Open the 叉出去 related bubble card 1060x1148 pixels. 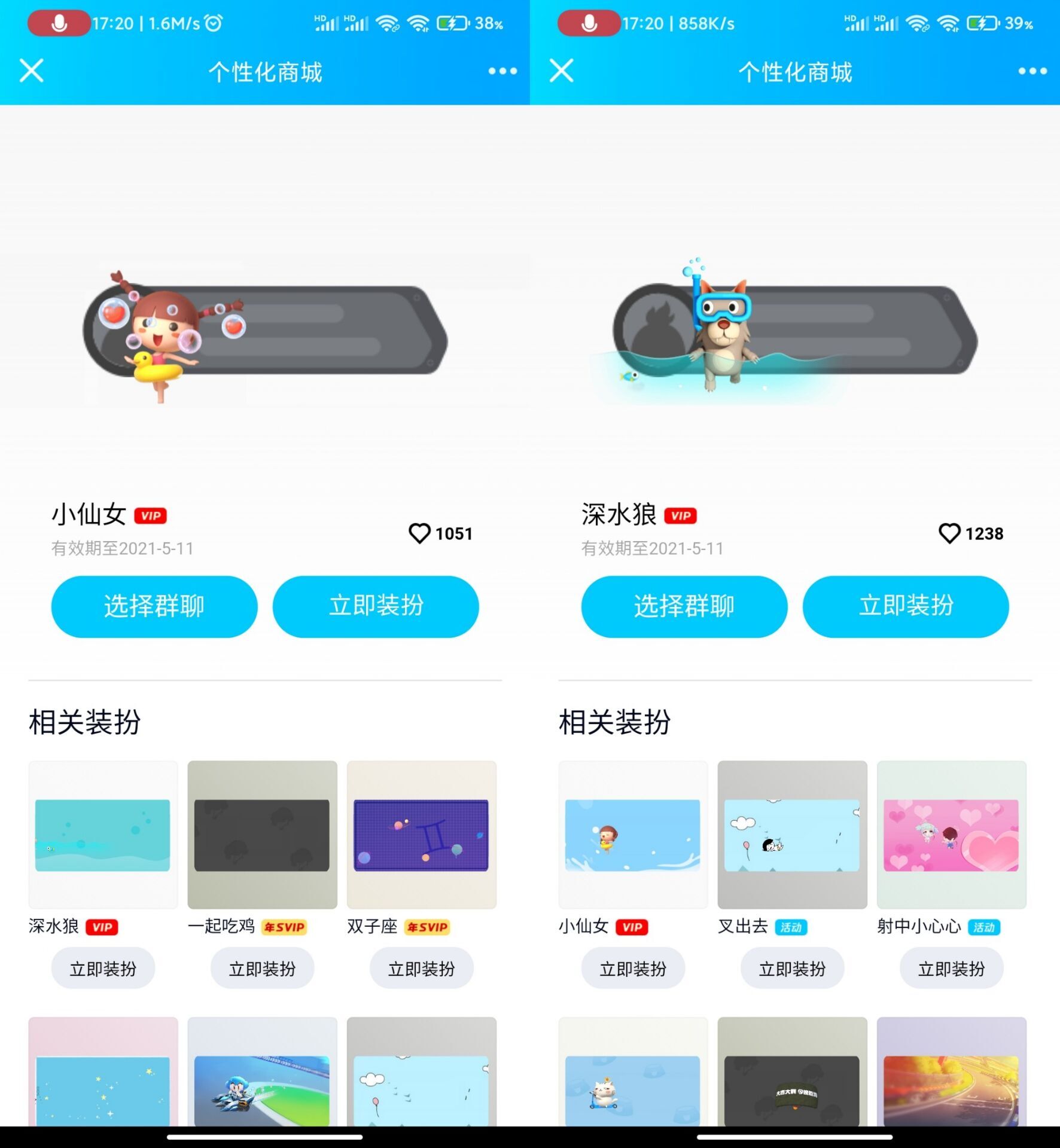pyautogui.click(x=792, y=835)
